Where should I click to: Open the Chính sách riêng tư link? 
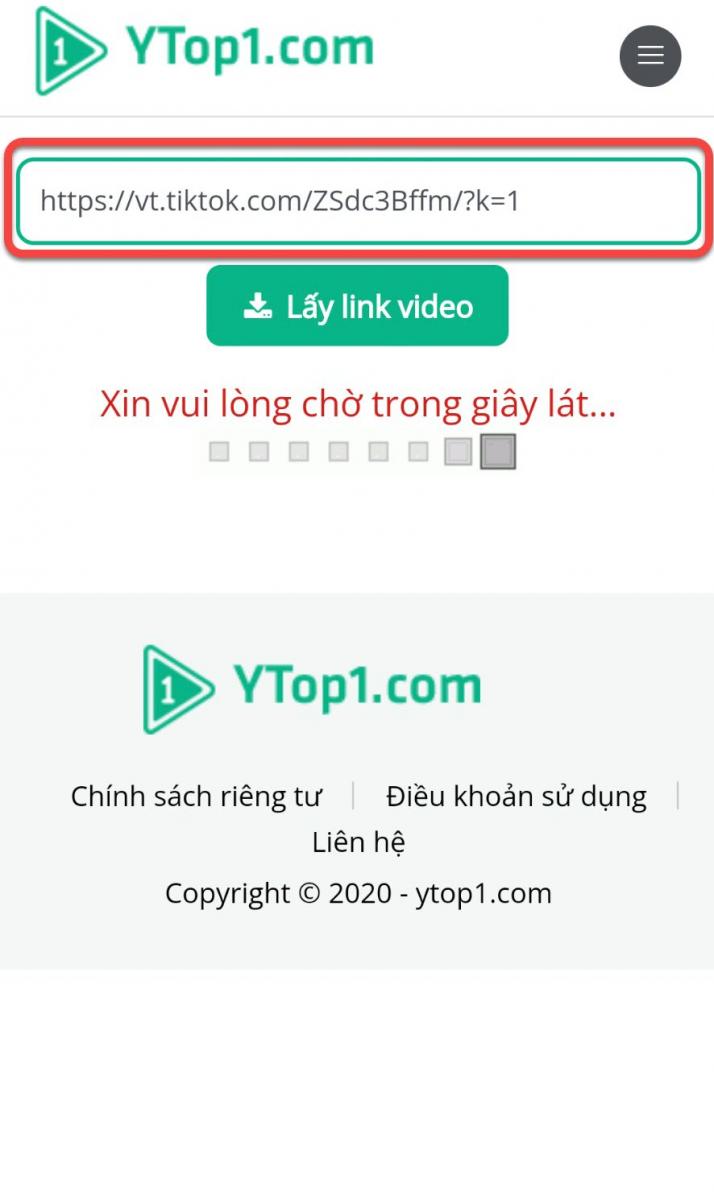point(196,797)
